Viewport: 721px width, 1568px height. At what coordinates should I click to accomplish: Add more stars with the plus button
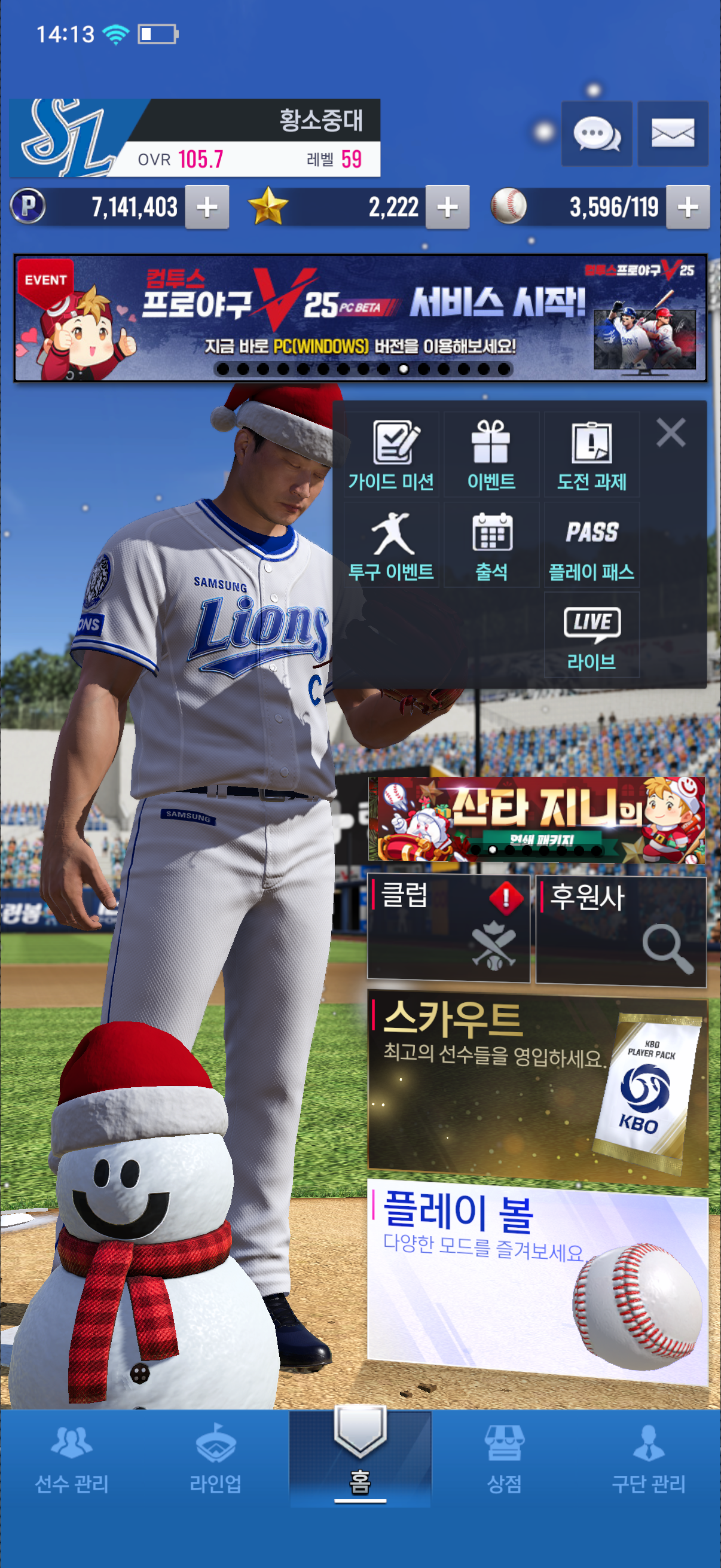point(447,208)
